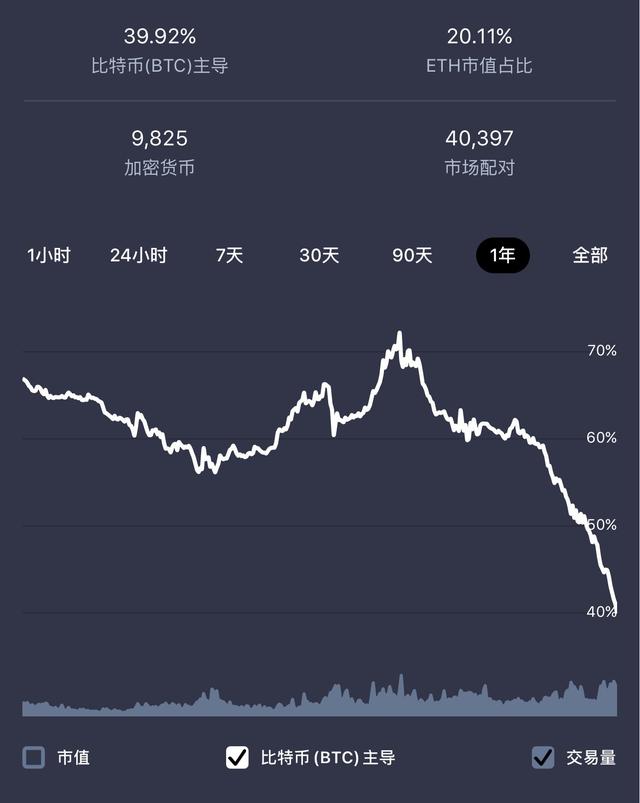Select the 24小时 time range
This screenshot has height=803, width=640.
click(x=138, y=256)
